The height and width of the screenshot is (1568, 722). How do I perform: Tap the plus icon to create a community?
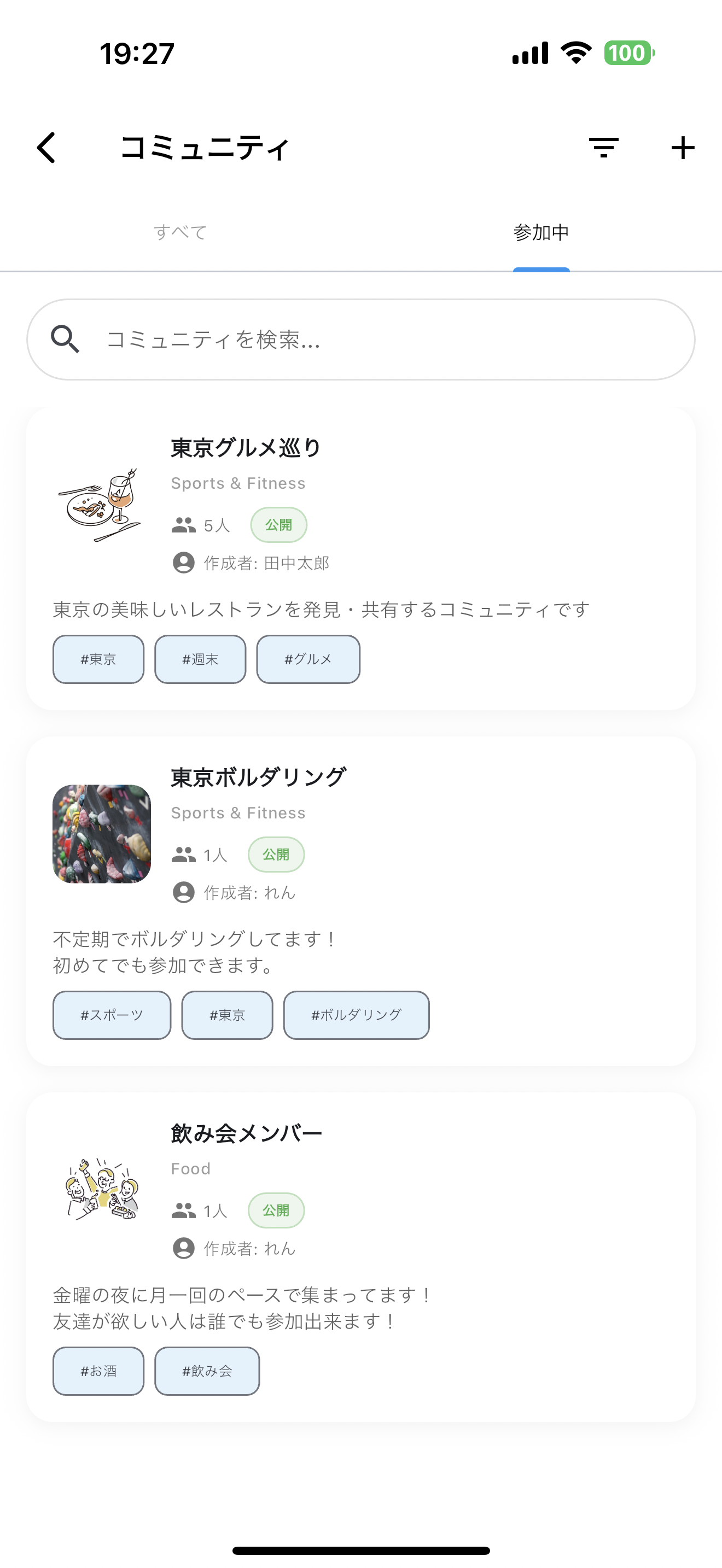click(x=683, y=147)
